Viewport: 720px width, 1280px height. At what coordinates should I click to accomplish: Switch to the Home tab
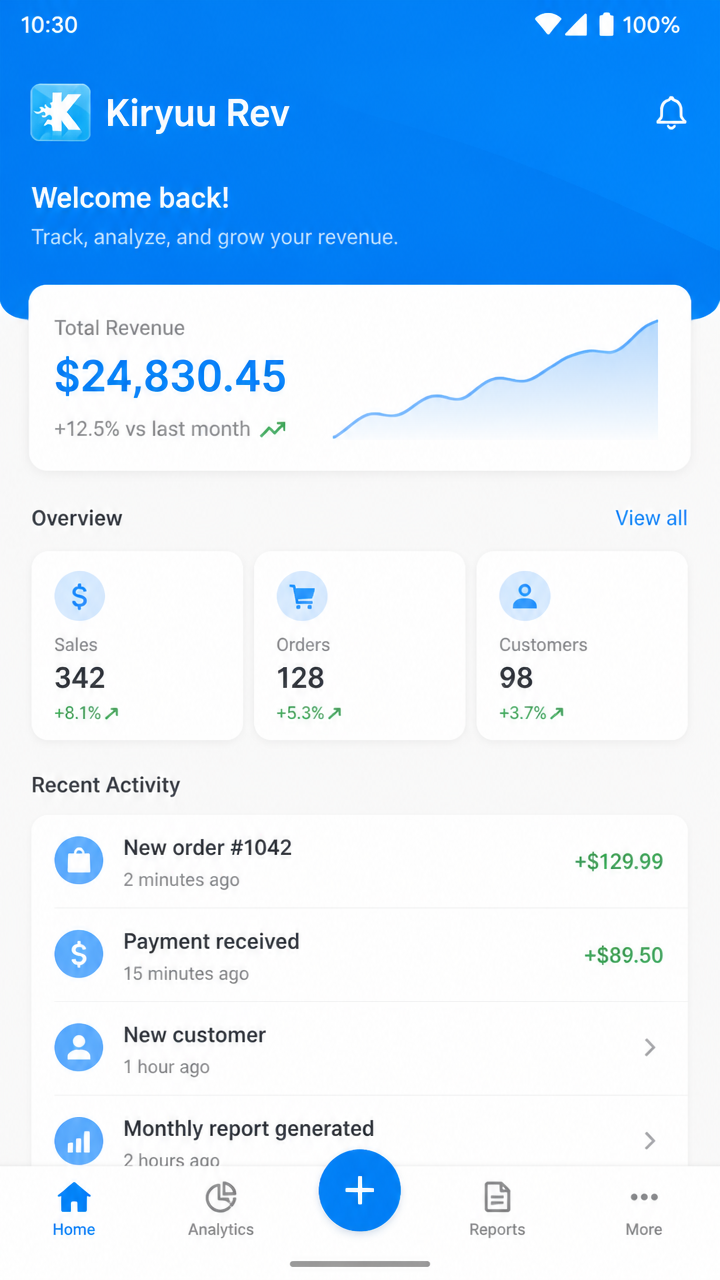(x=74, y=1210)
